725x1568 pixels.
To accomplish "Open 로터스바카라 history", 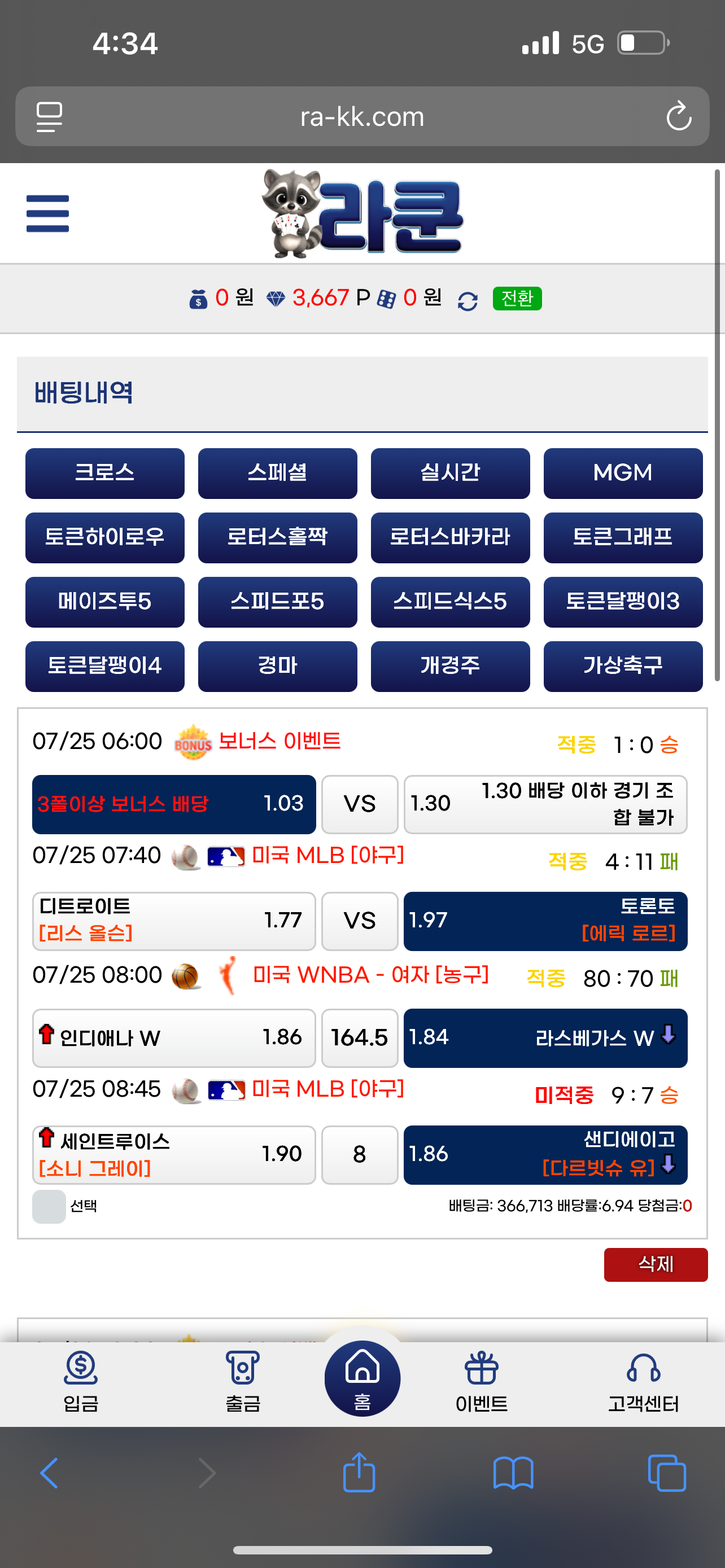I will click(450, 537).
